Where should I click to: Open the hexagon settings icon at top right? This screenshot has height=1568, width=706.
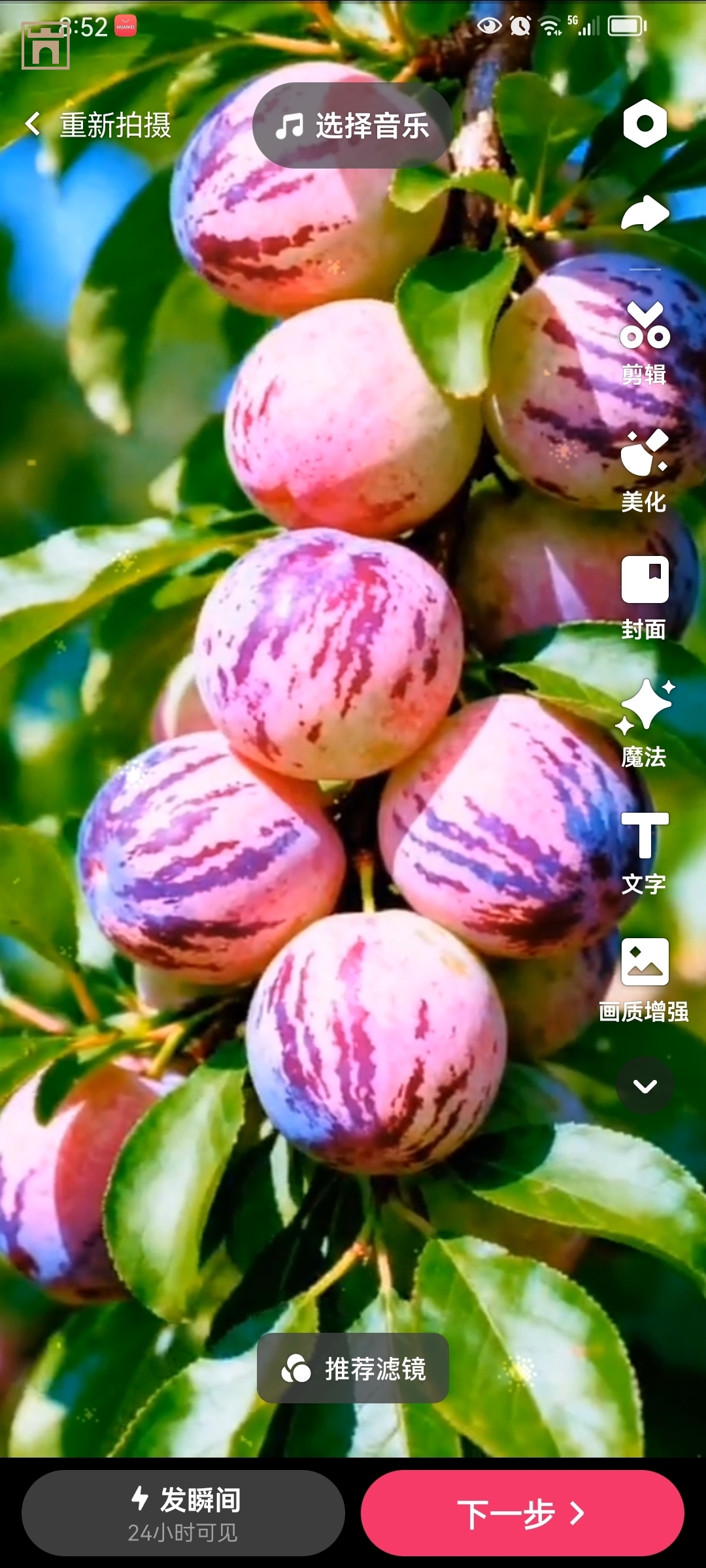(x=644, y=122)
